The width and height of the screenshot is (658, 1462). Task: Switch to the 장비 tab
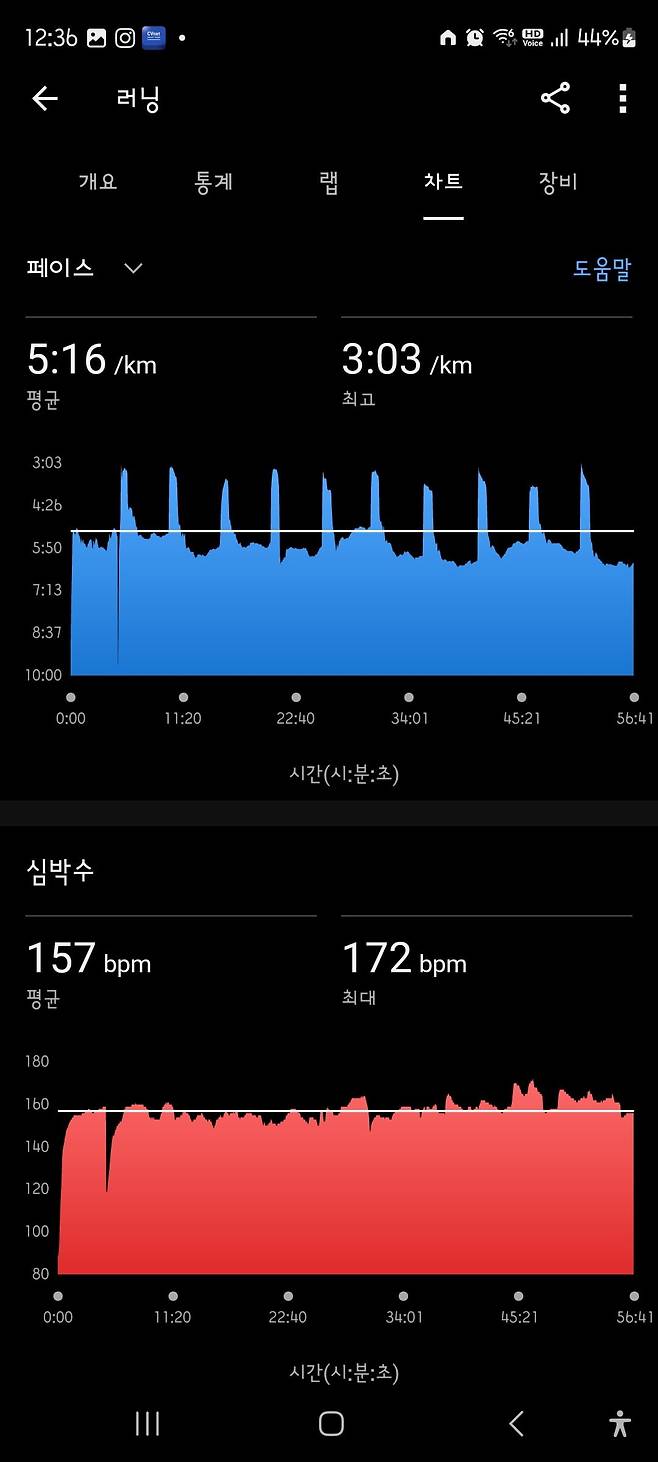point(558,182)
